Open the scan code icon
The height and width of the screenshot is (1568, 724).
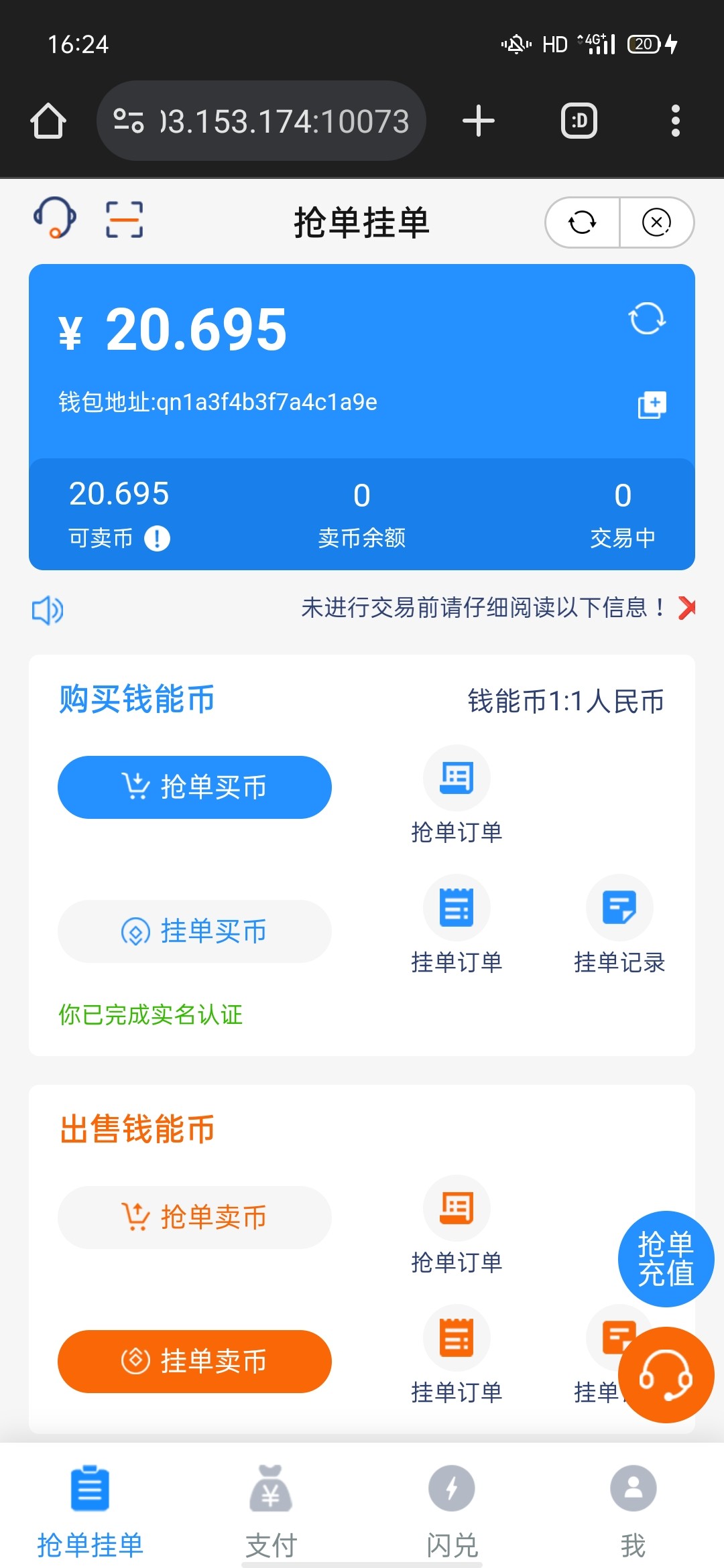(x=125, y=220)
